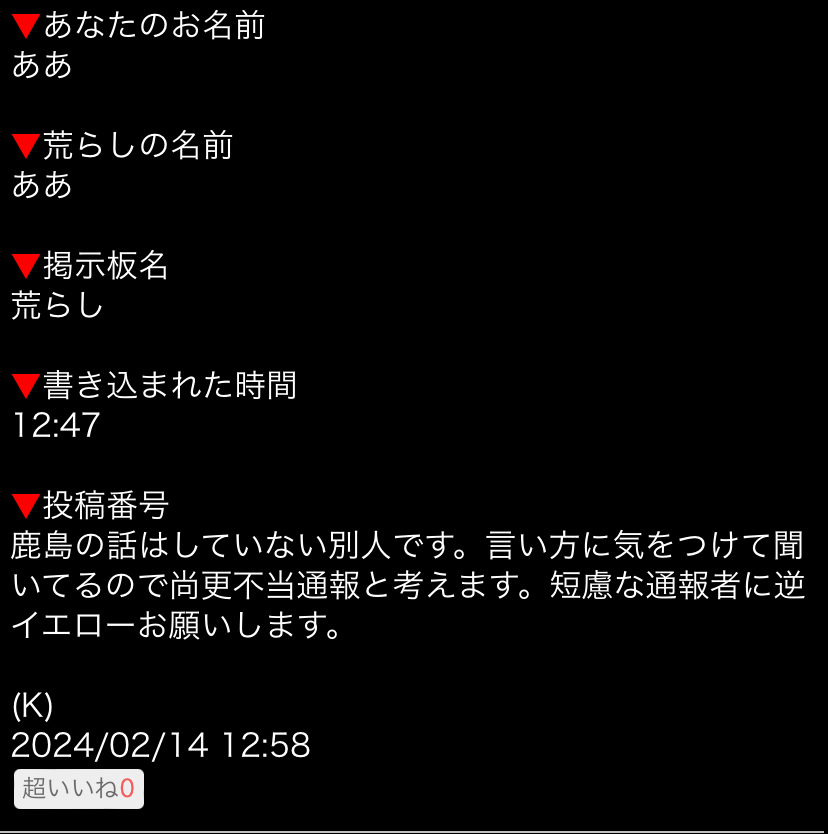Tap the 超いいね button
828x834 pixels.
(78, 789)
